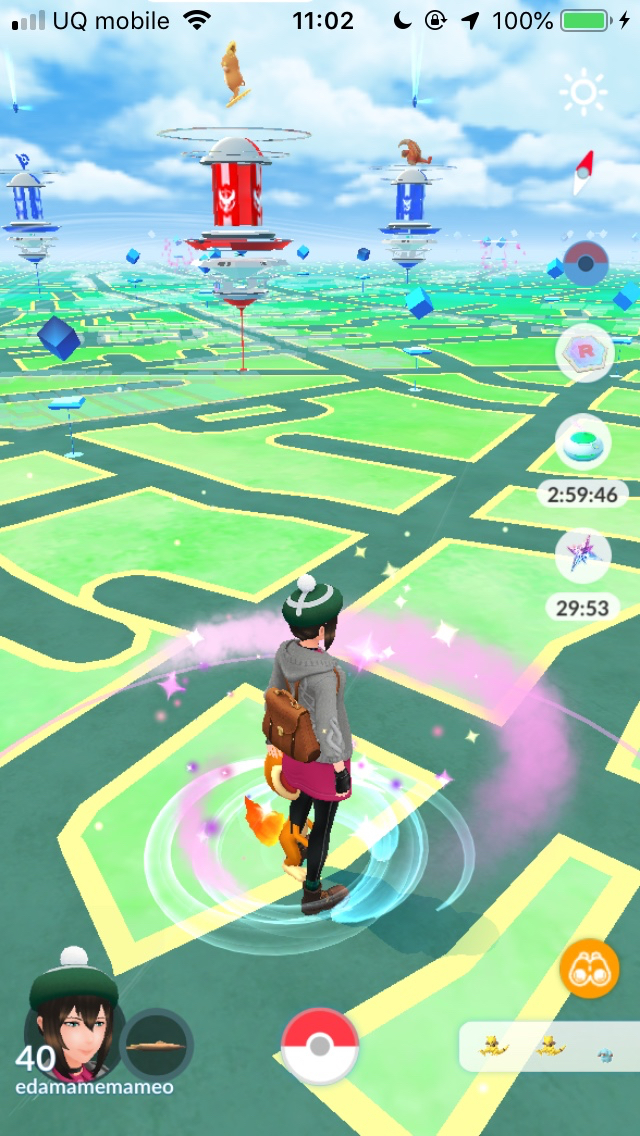
Task: Open the Team Rocket radar icon
Action: click(584, 352)
